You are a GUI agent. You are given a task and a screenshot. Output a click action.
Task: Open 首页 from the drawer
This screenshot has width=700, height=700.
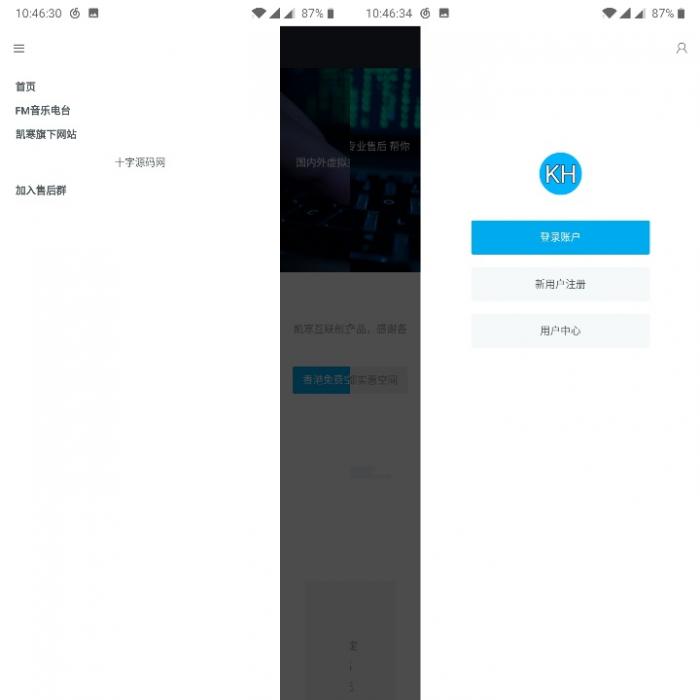pyautogui.click(x=26, y=87)
